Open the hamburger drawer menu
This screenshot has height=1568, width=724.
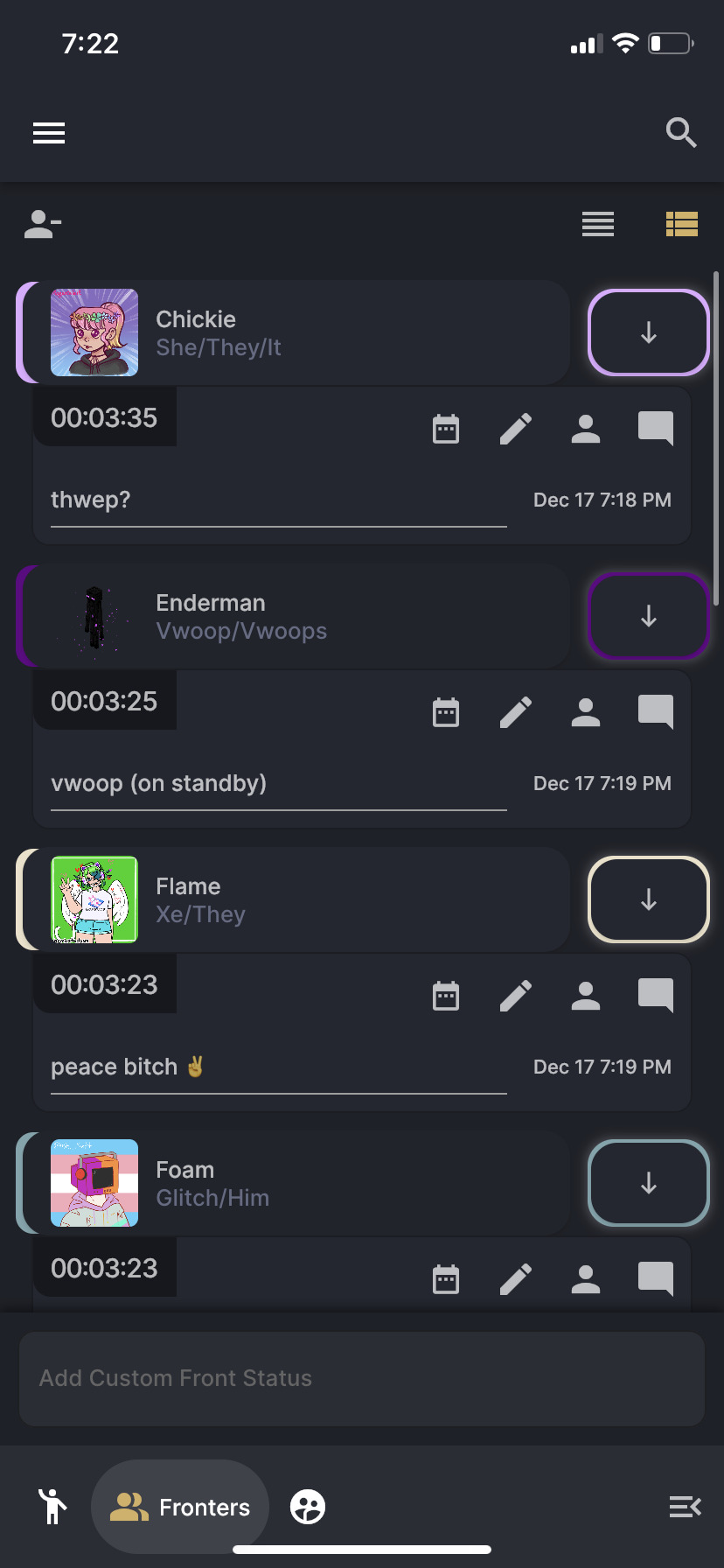pos(49,133)
